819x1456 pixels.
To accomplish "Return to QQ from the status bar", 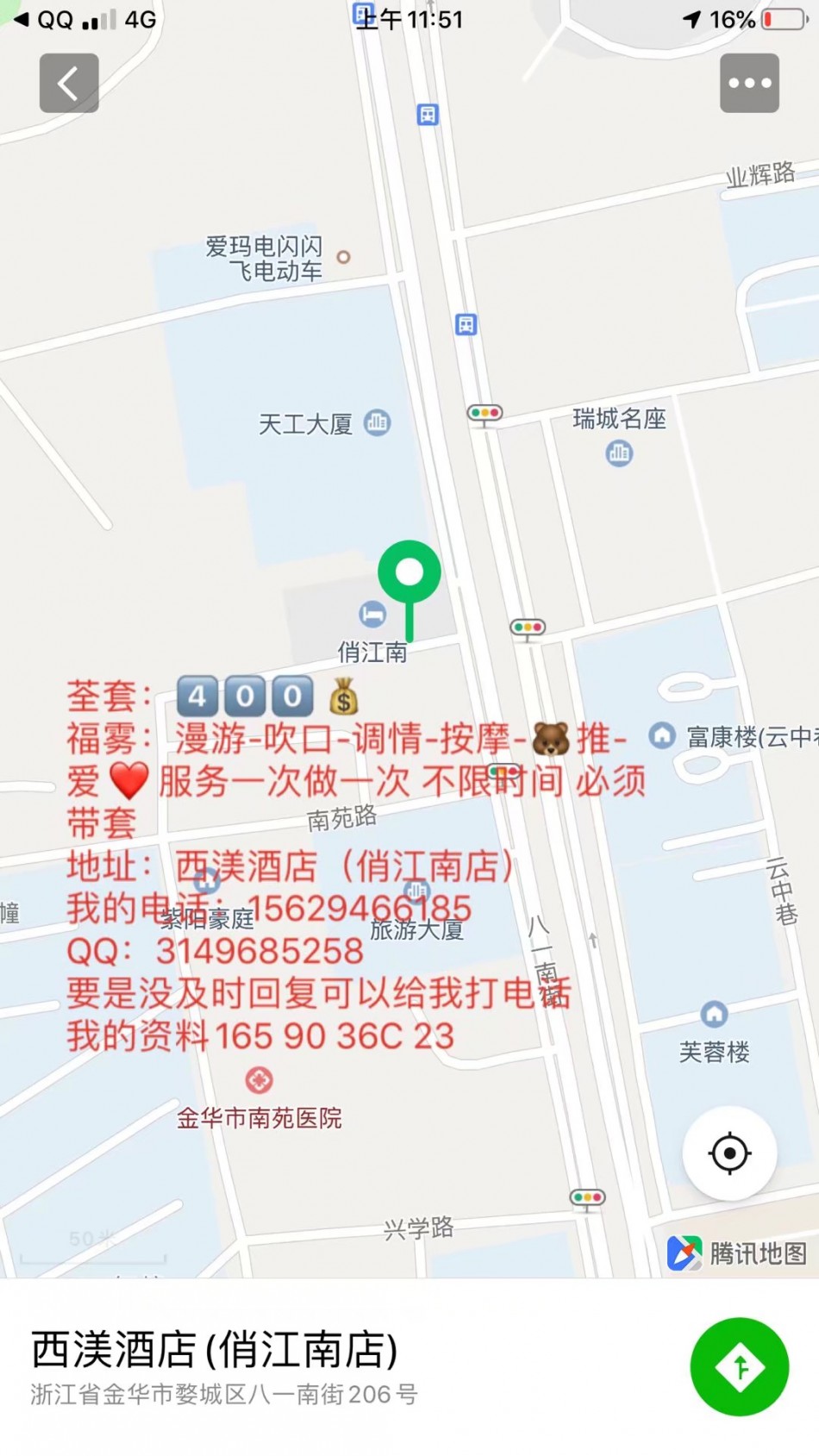I will [x=43, y=20].
